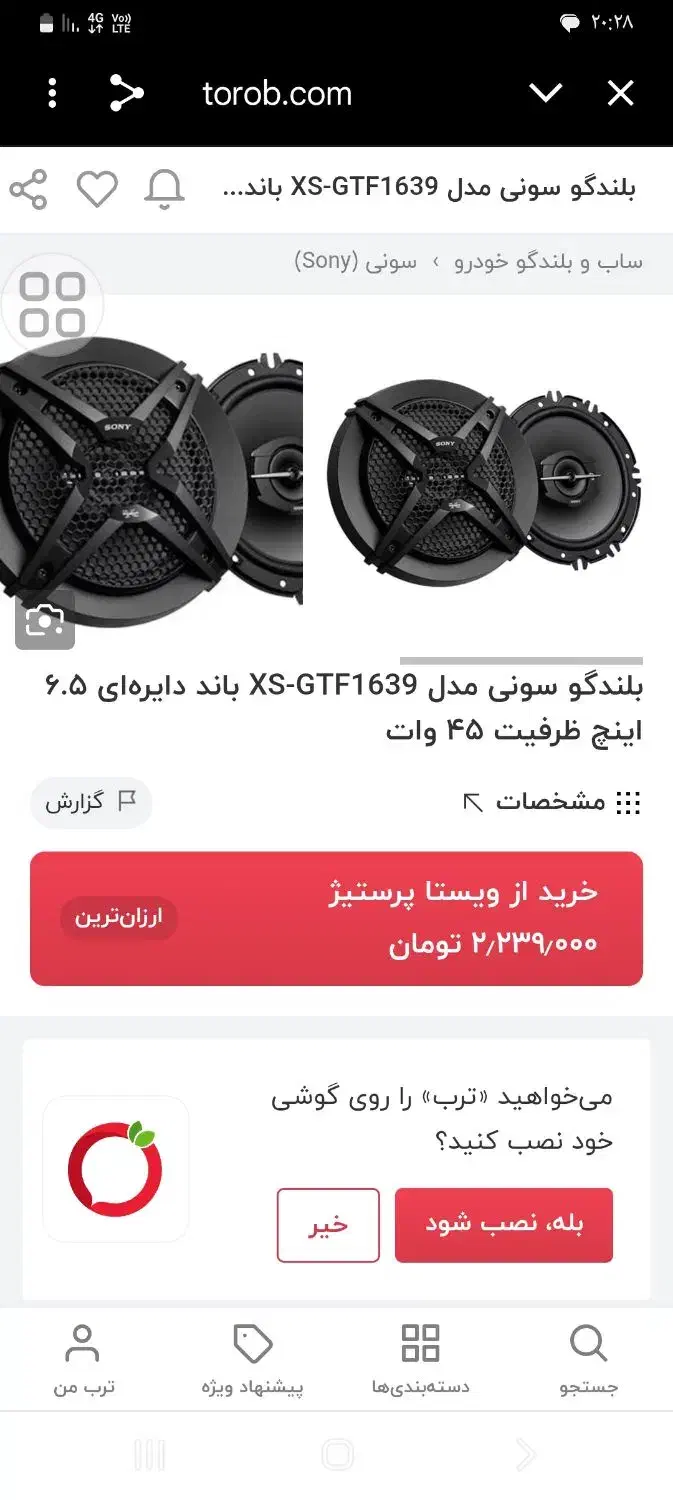Open the دسته‌بندی‌ها categories tab
This screenshot has height=1500, width=673.
[x=420, y=1360]
